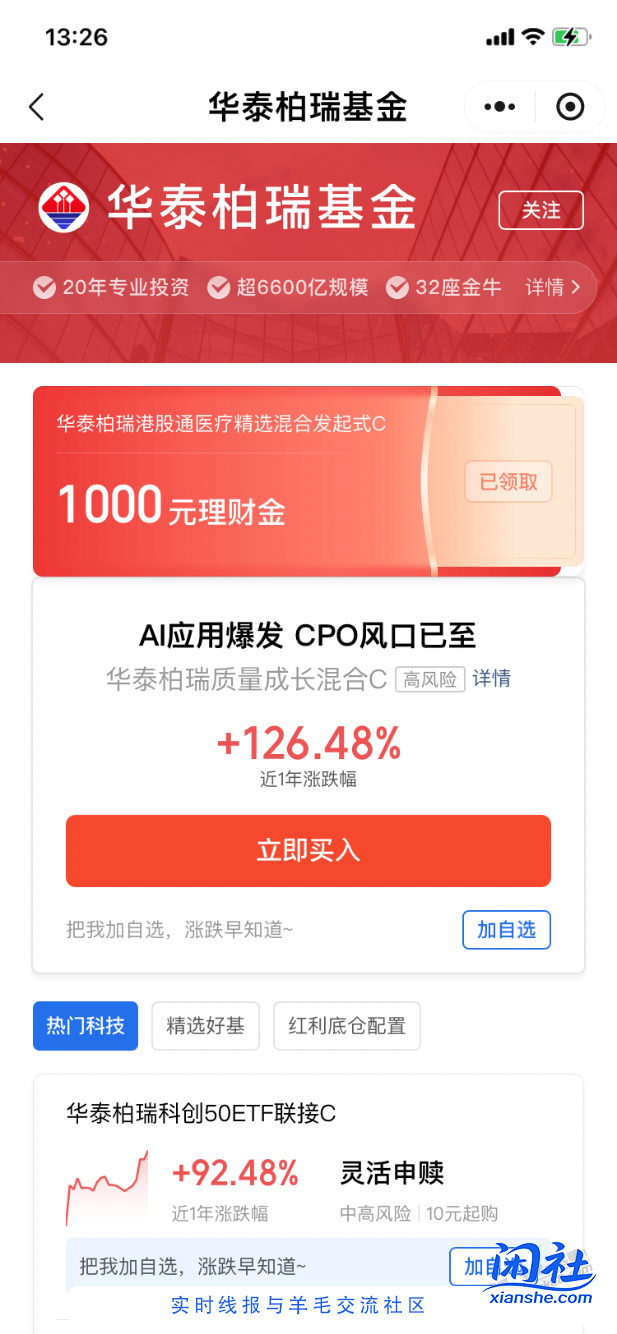The width and height of the screenshot is (617, 1334).
Task: Open fund company 详情 link
Action: 553,288
